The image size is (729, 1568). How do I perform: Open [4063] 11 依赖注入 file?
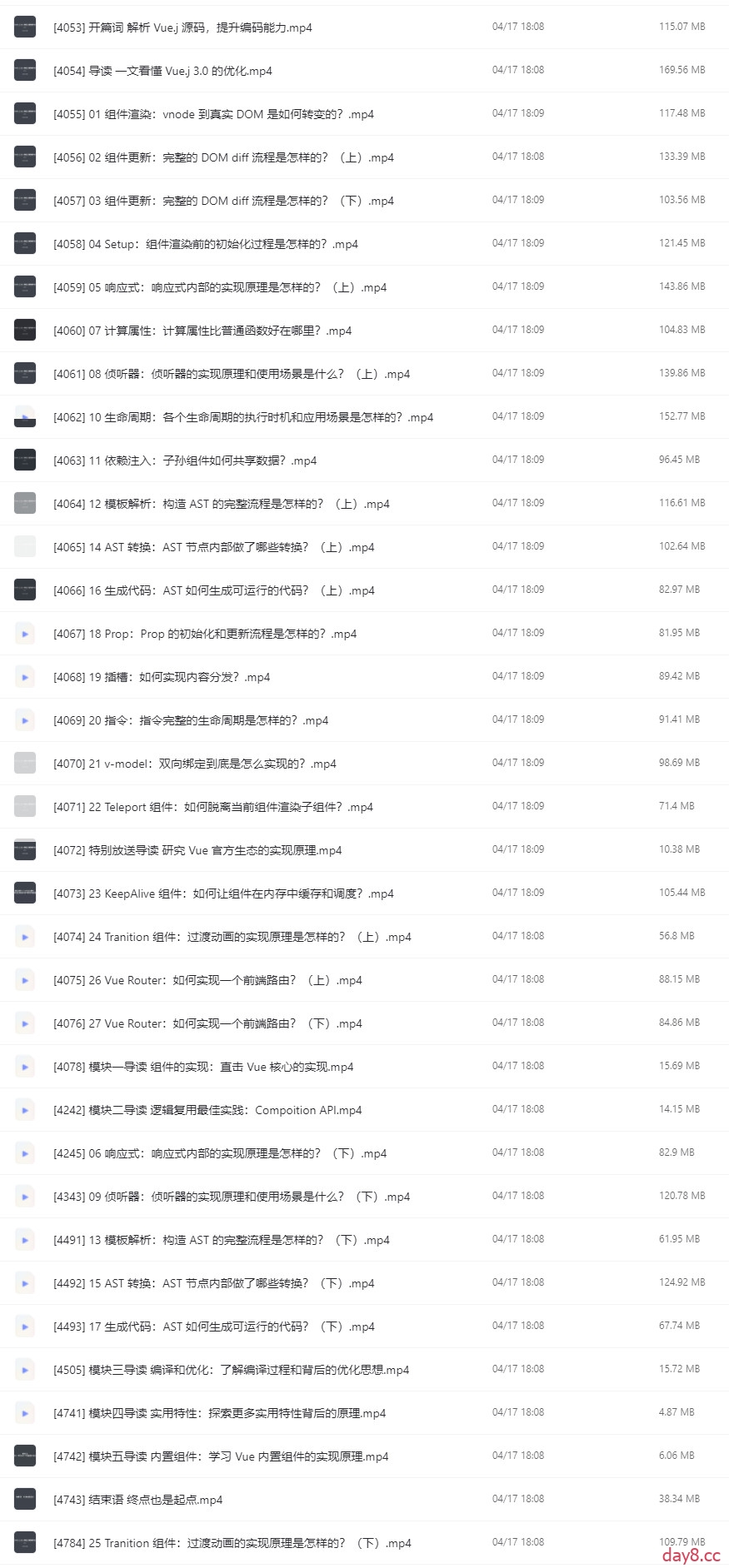[x=184, y=460]
